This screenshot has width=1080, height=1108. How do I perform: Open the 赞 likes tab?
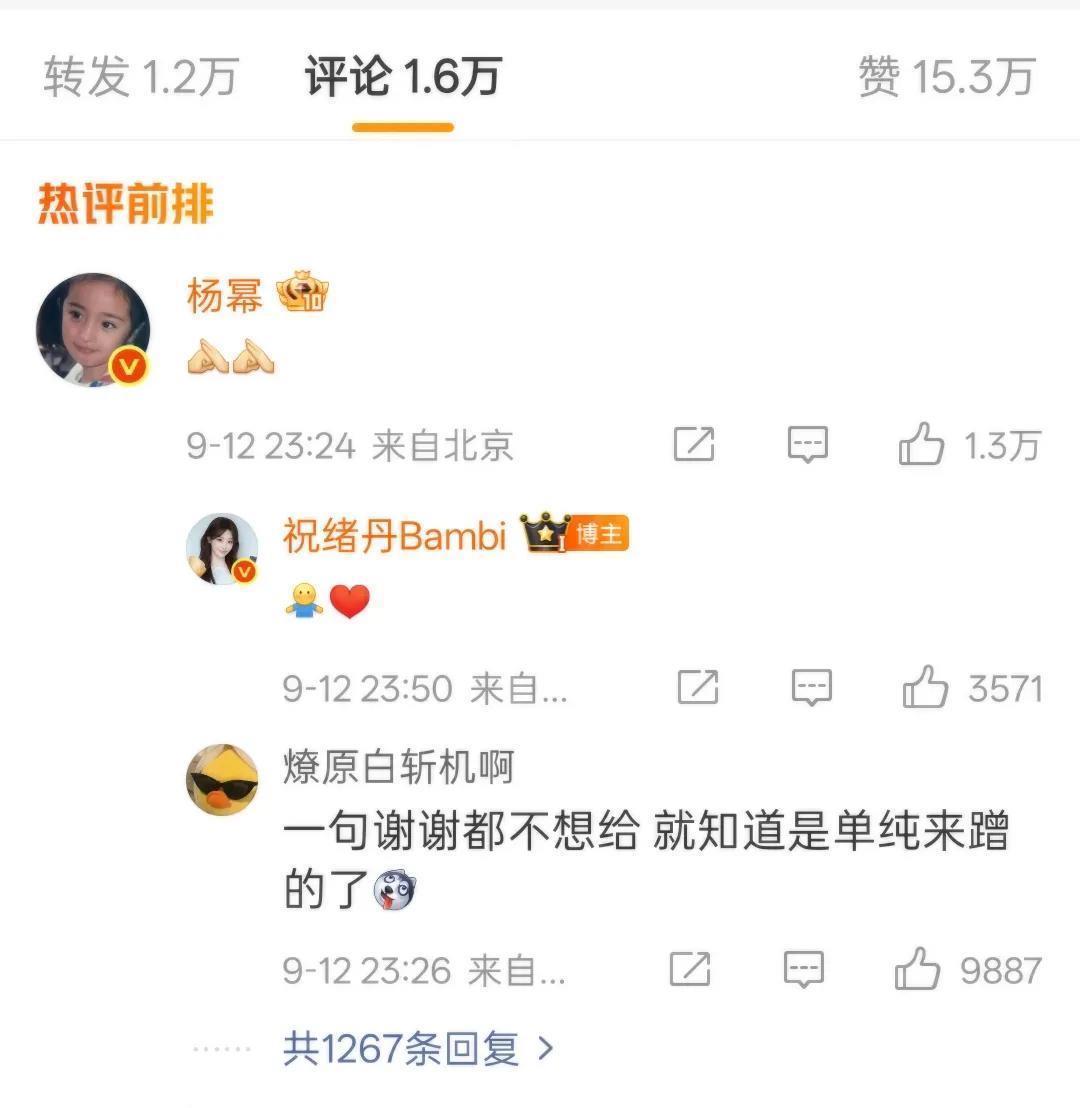[x=945, y=77]
